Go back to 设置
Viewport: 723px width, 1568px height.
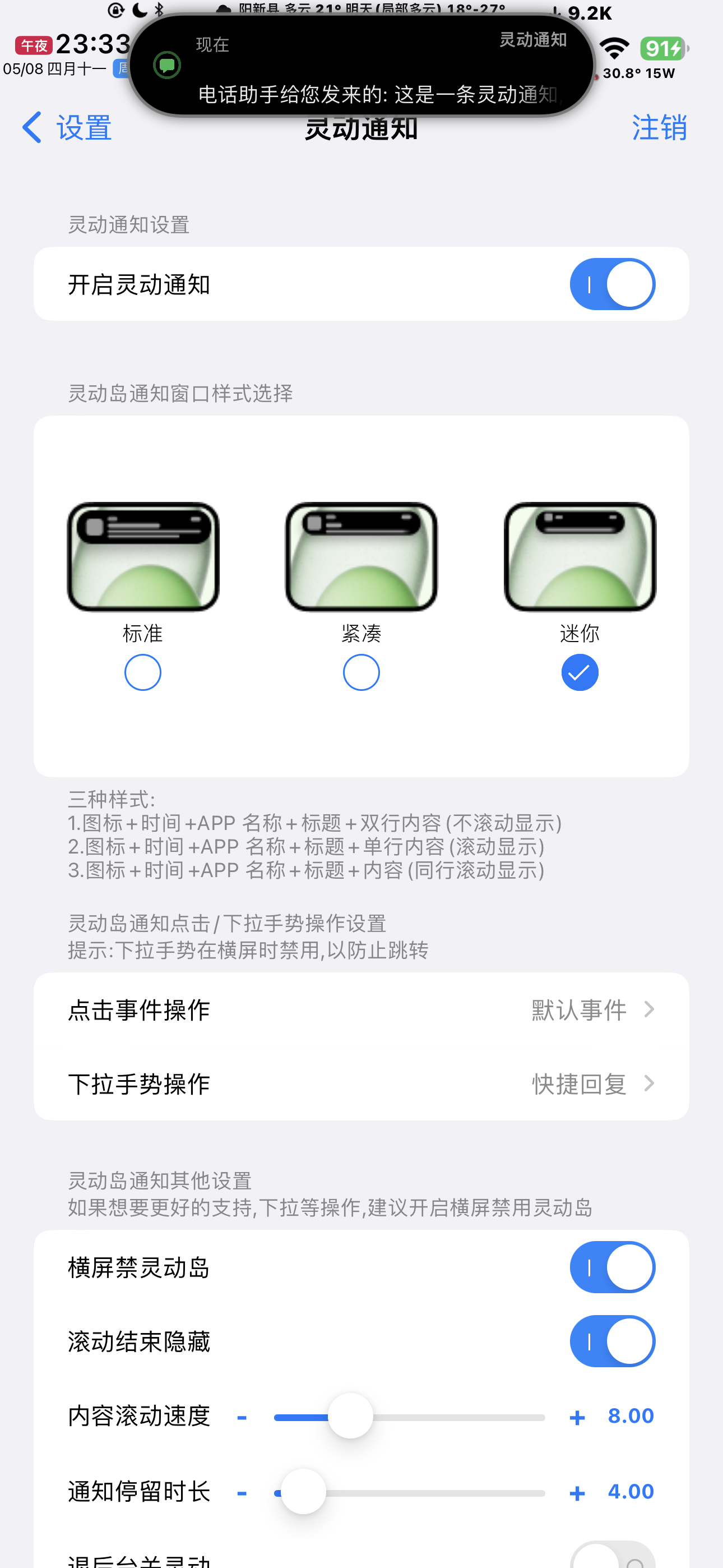(67, 128)
